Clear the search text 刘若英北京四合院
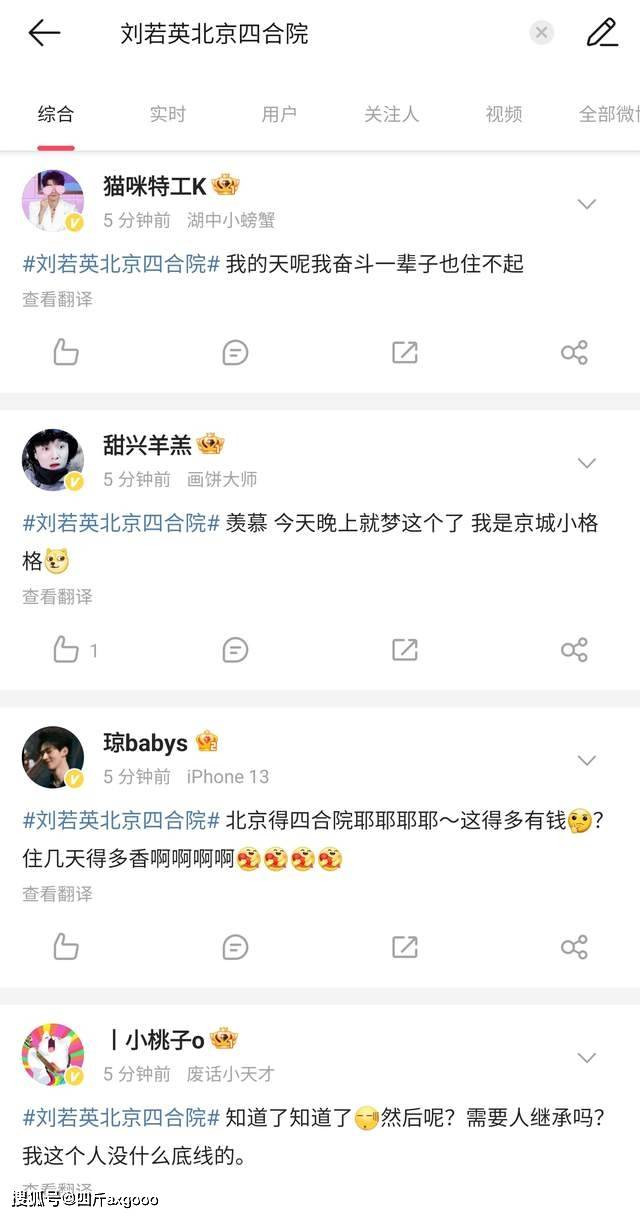 pos(541,33)
